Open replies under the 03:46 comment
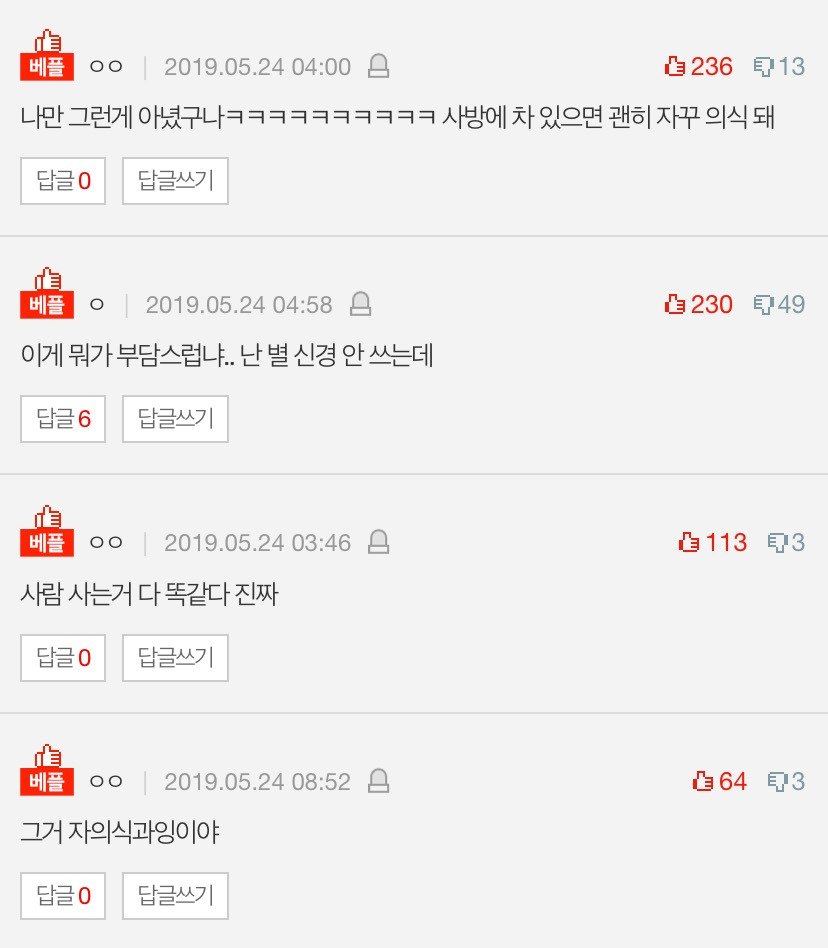This screenshot has height=948, width=828. tap(63, 658)
